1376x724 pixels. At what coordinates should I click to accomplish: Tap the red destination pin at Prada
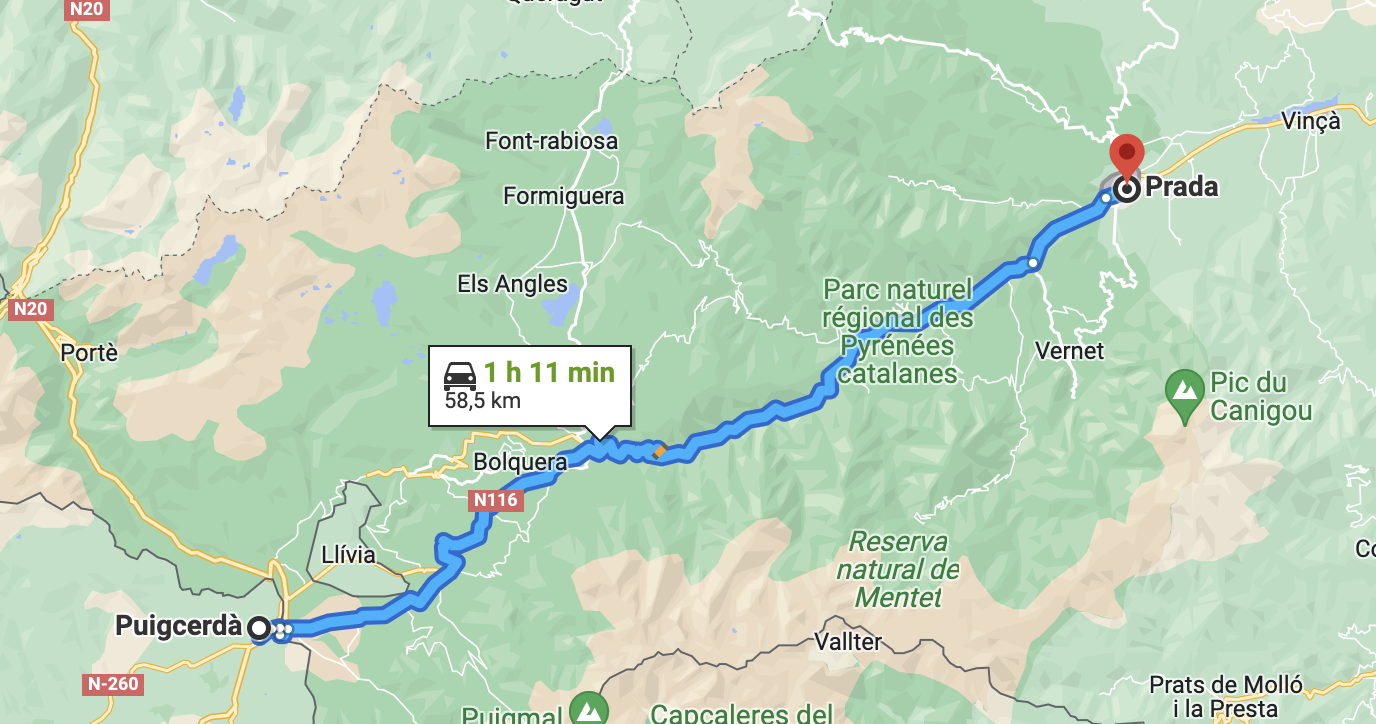pos(1128,155)
